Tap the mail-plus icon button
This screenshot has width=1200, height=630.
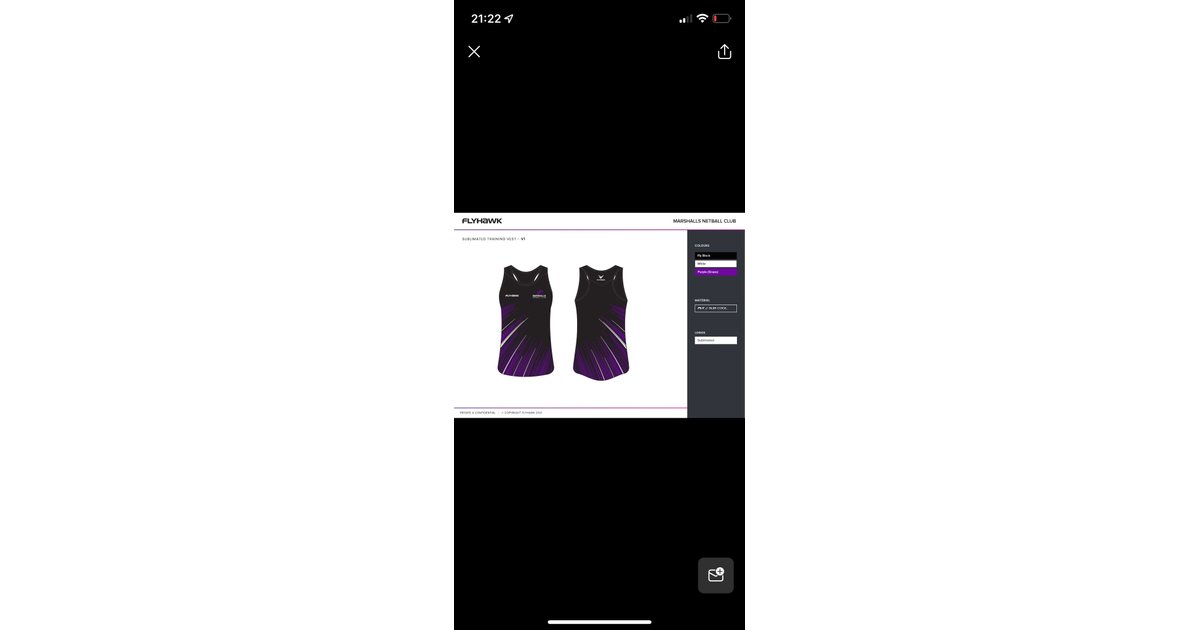point(716,575)
